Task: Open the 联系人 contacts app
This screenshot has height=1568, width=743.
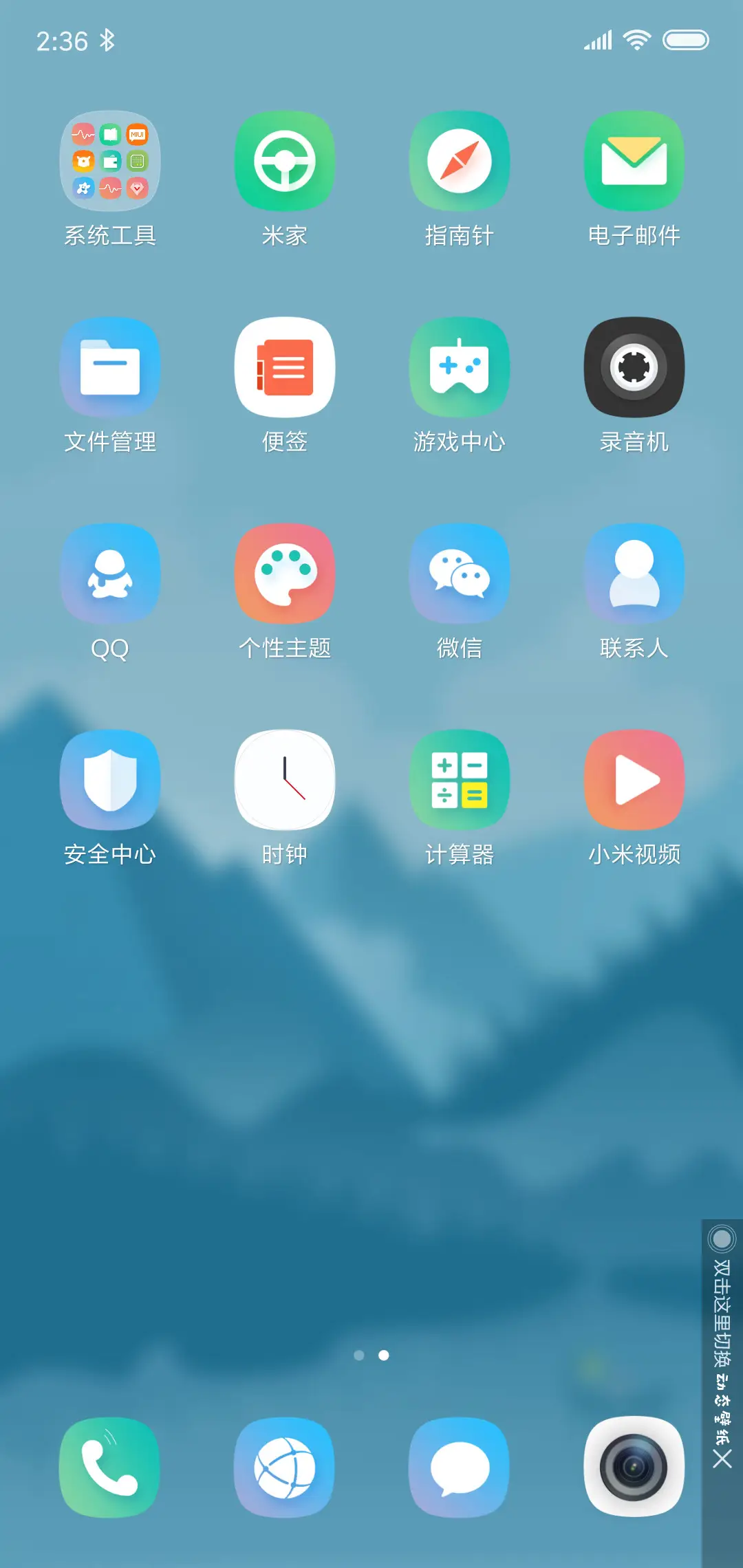Action: tap(634, 573)
